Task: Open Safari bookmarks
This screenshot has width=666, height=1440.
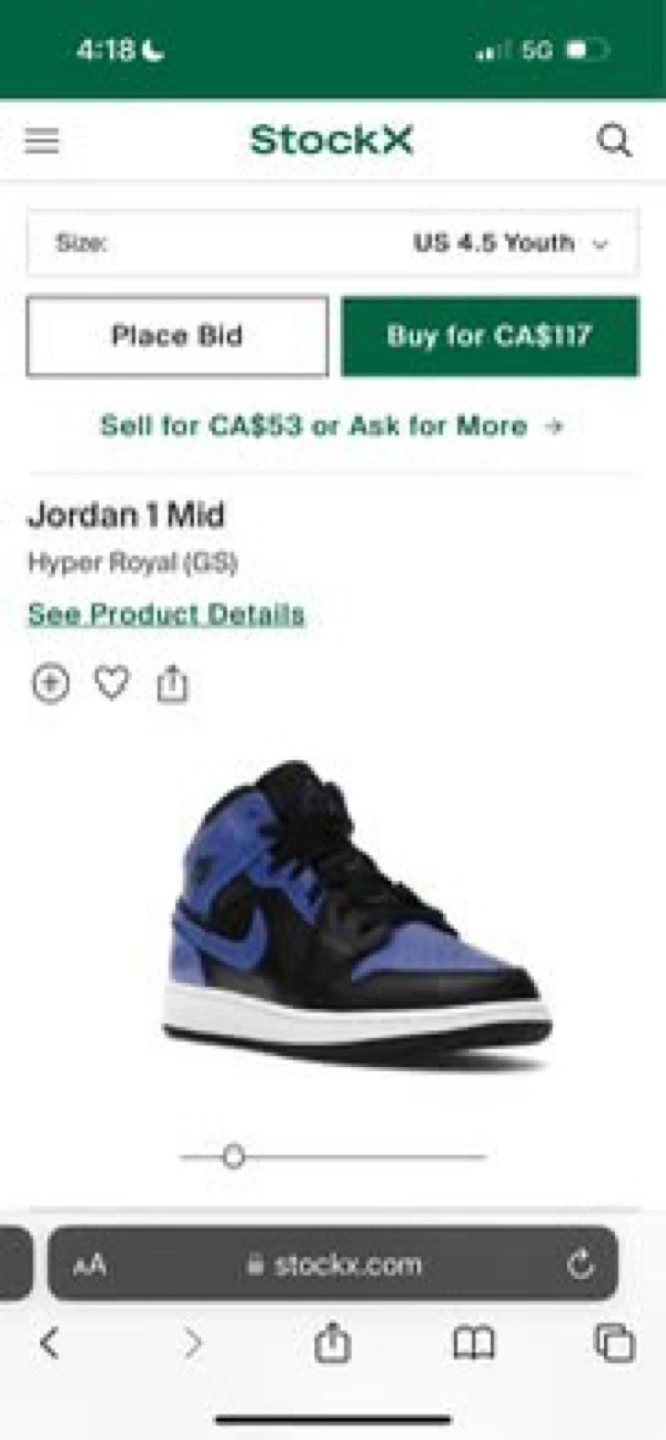Action: pos(474,1344)
